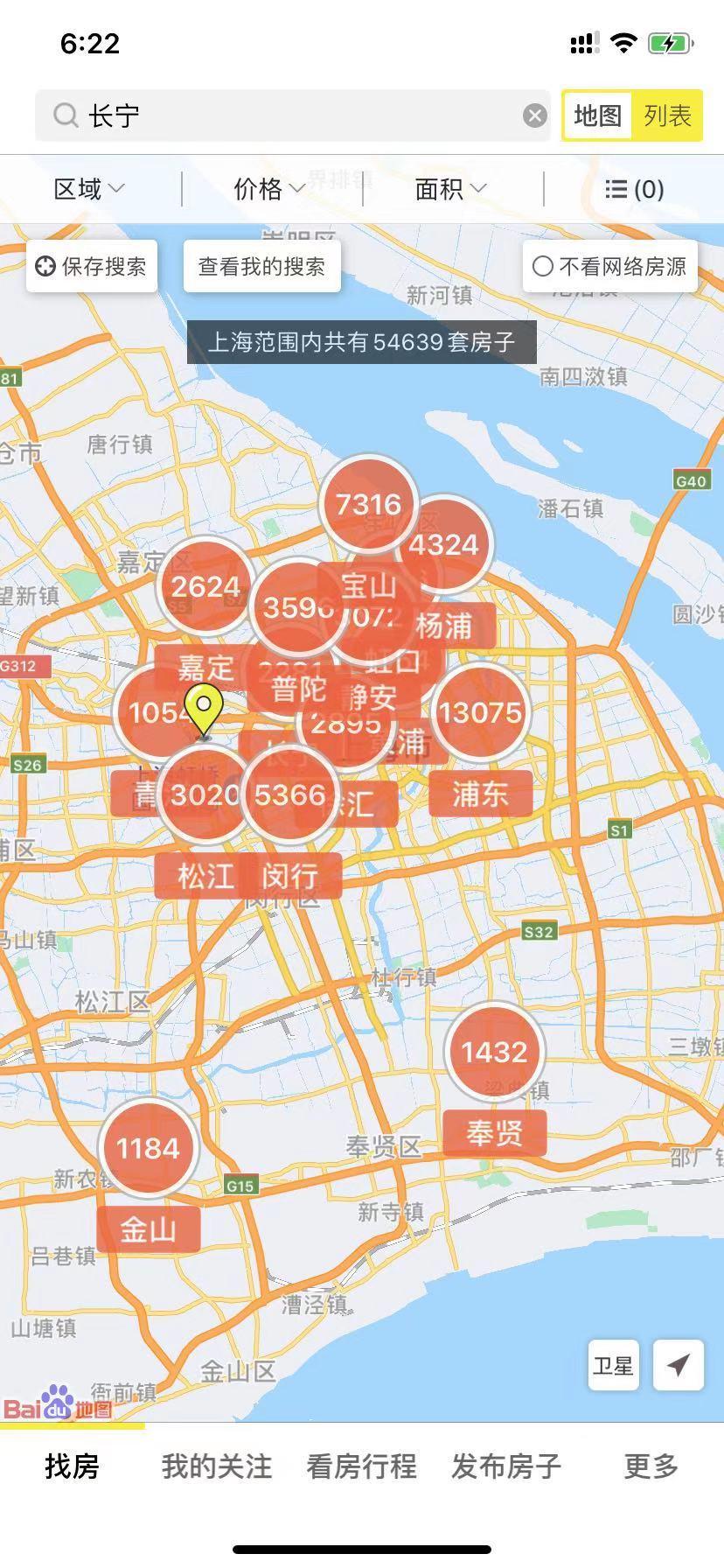
Task: Open 发布房子 tab
Action: coord(505,1466)
